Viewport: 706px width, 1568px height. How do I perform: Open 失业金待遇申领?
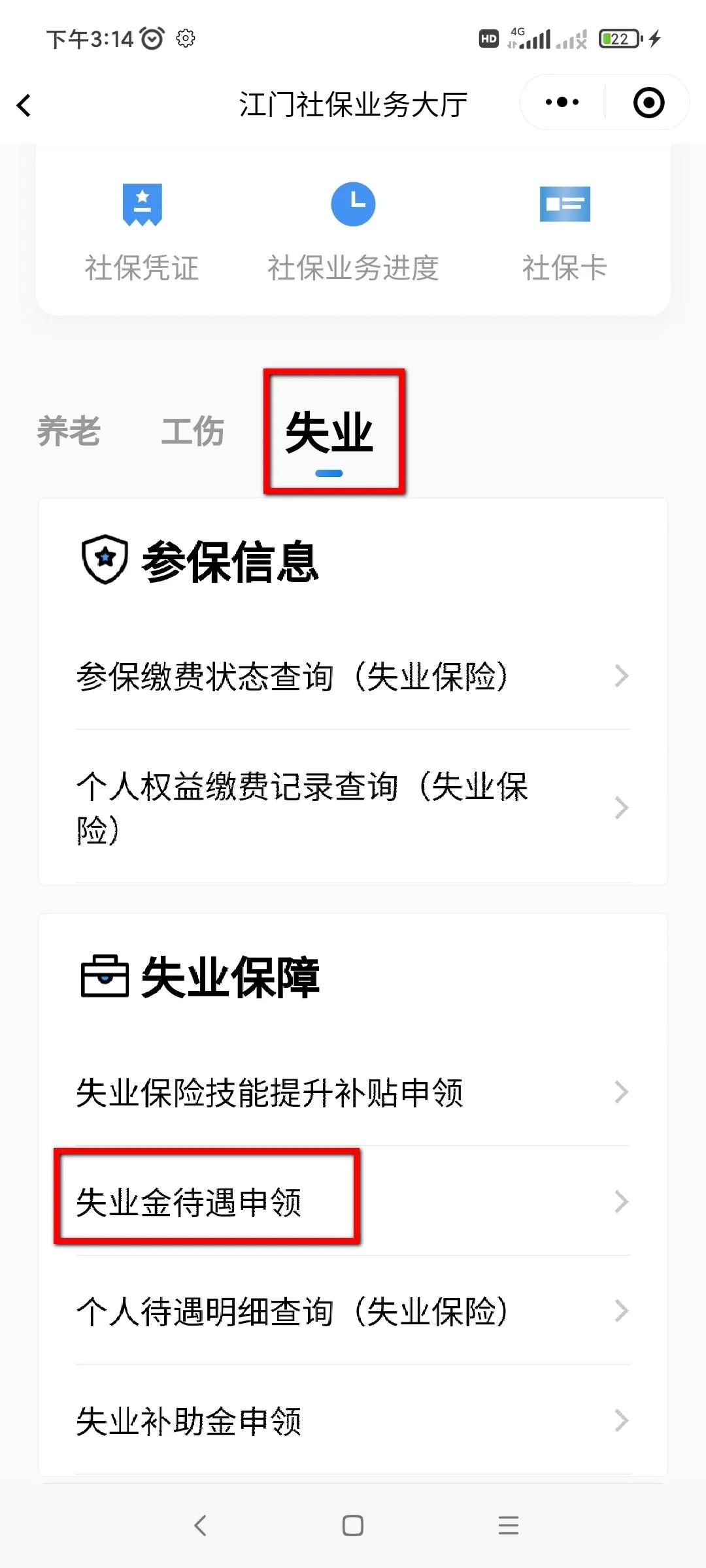pyautogui.click(x=353, y=1201)
